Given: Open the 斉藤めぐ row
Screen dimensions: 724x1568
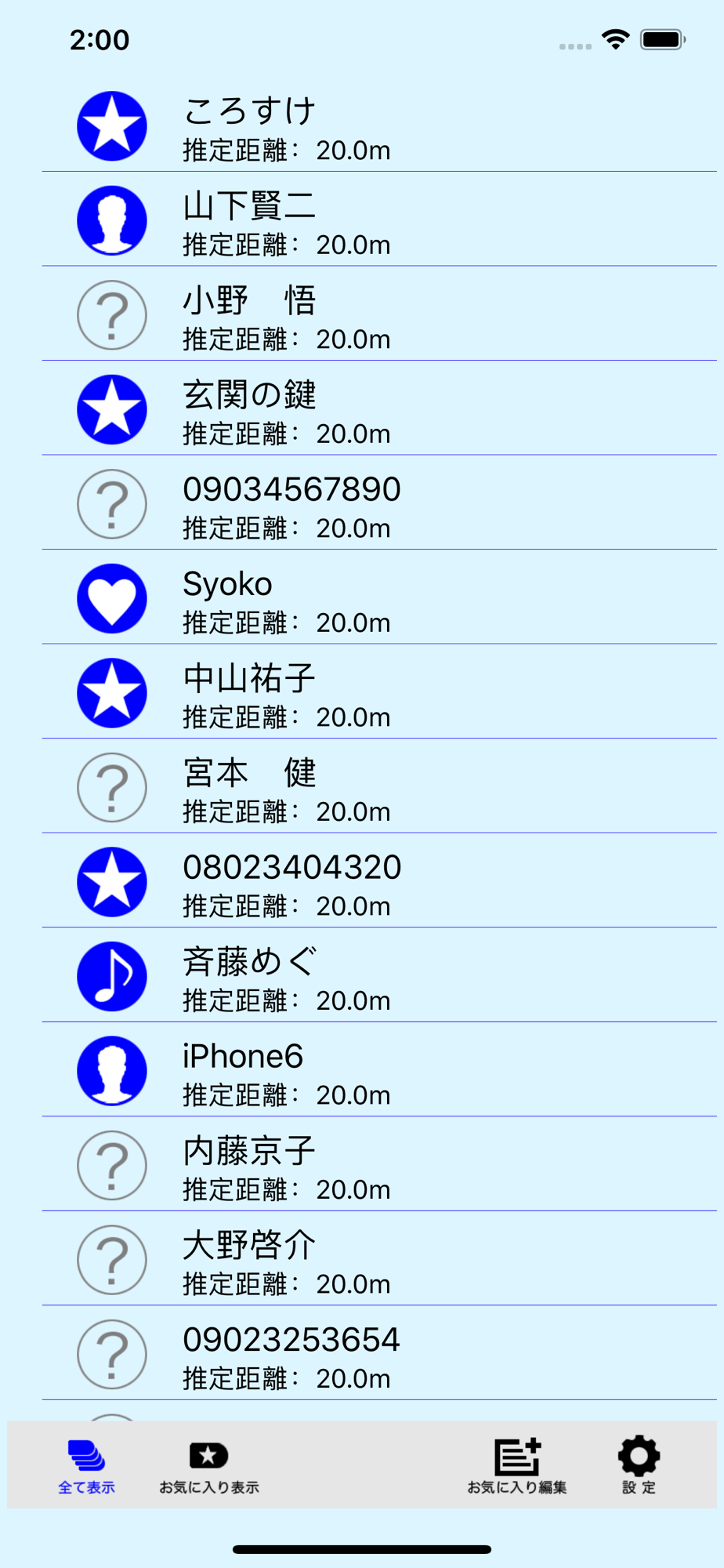Looking at the screenshot, I should click(x=379, y=975).
